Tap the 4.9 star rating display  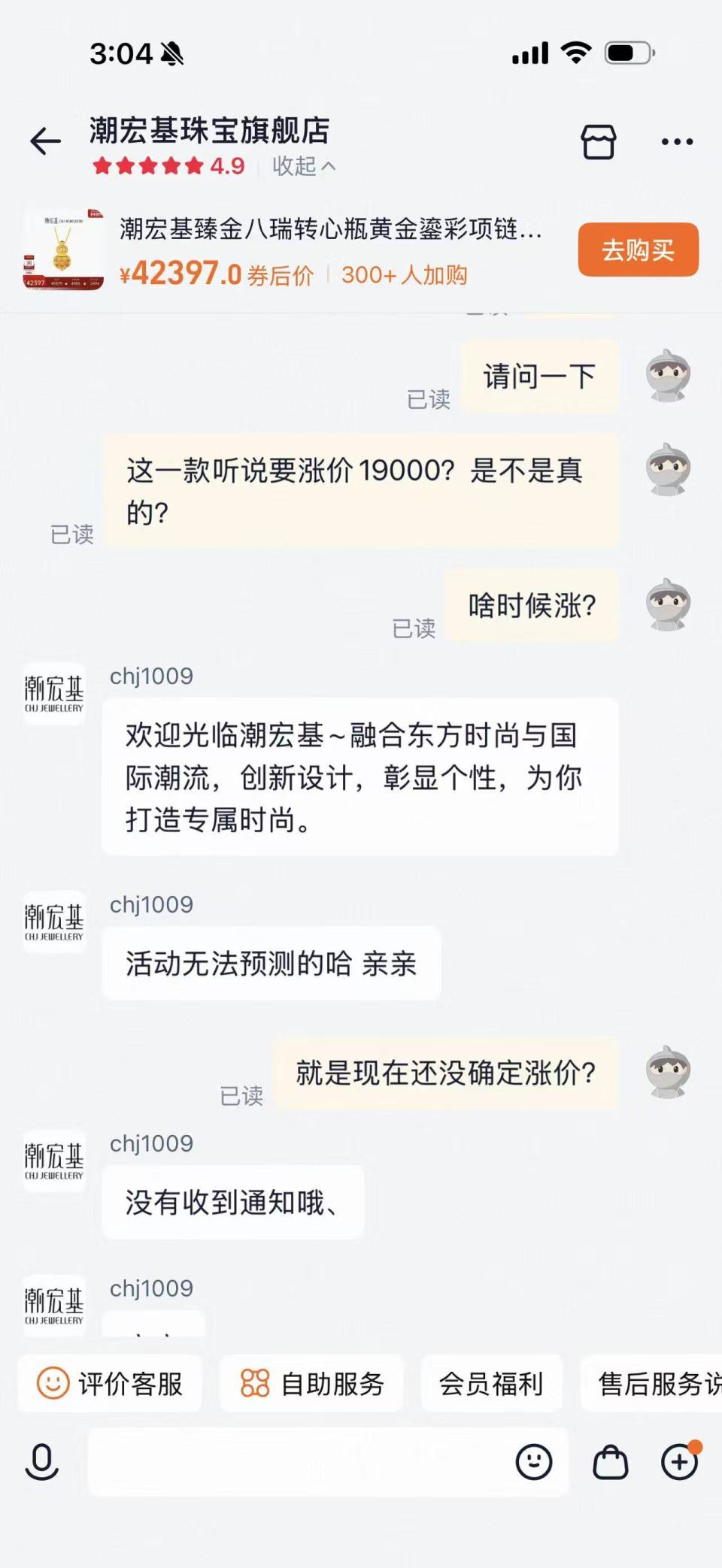165,167
